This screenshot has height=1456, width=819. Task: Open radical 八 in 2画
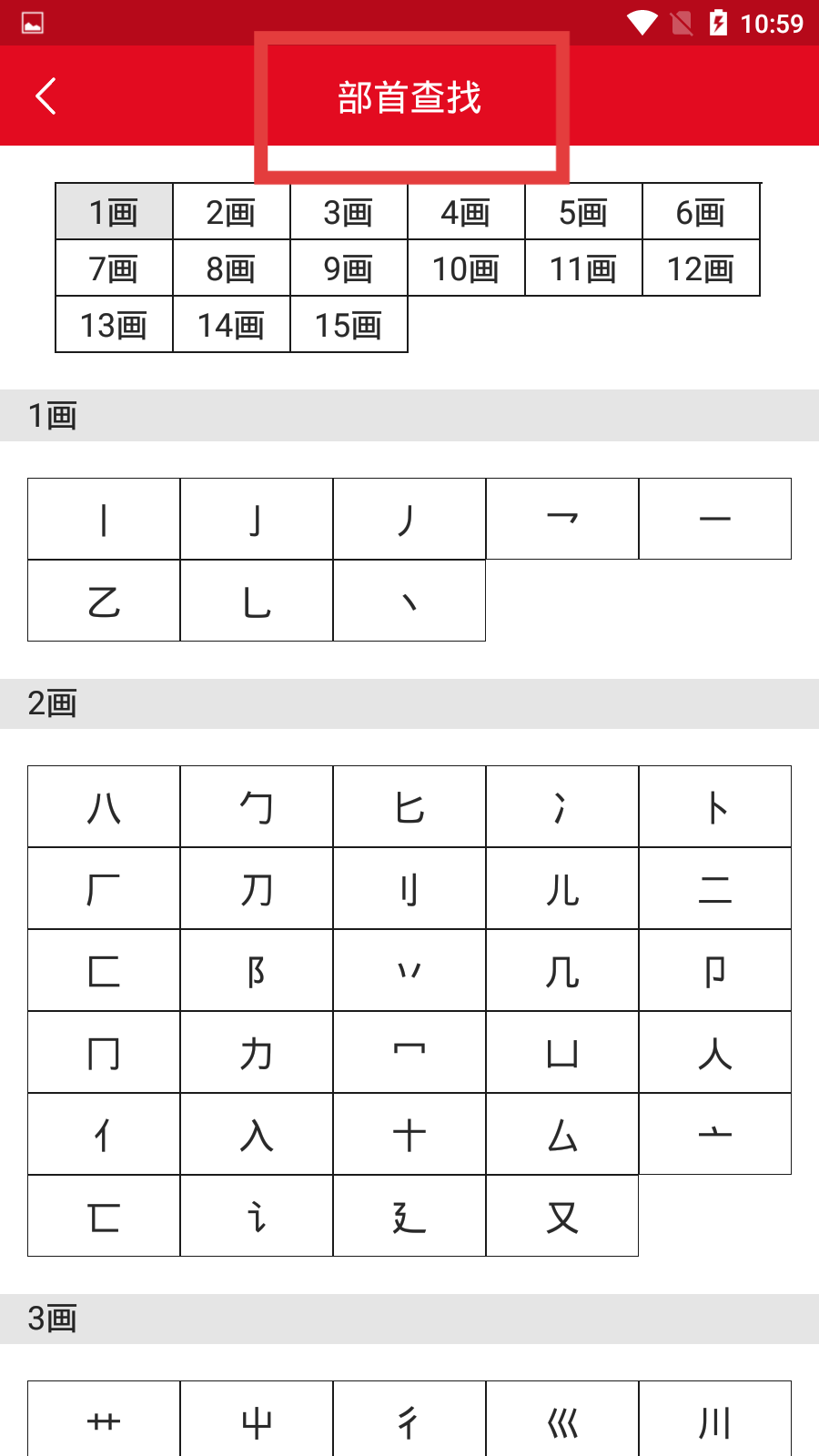[x=104, y=806]
